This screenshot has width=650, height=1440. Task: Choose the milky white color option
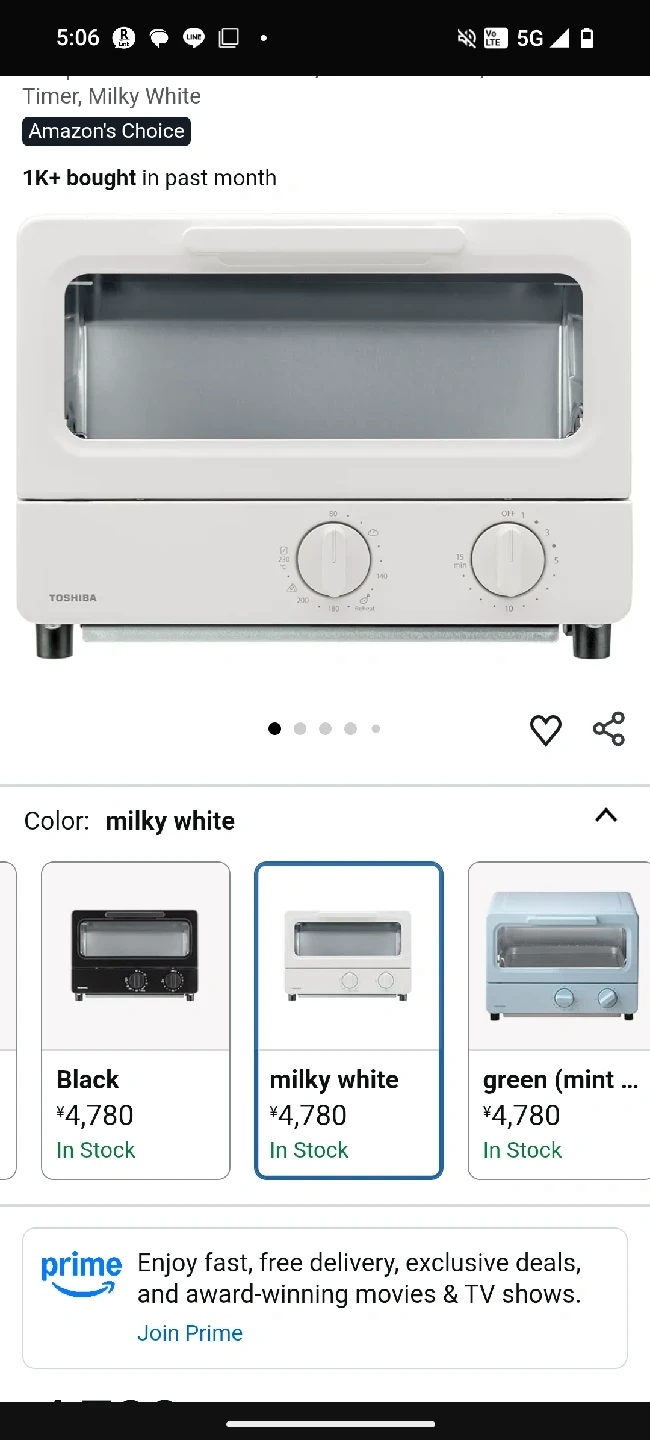[x=348, y=1020]
